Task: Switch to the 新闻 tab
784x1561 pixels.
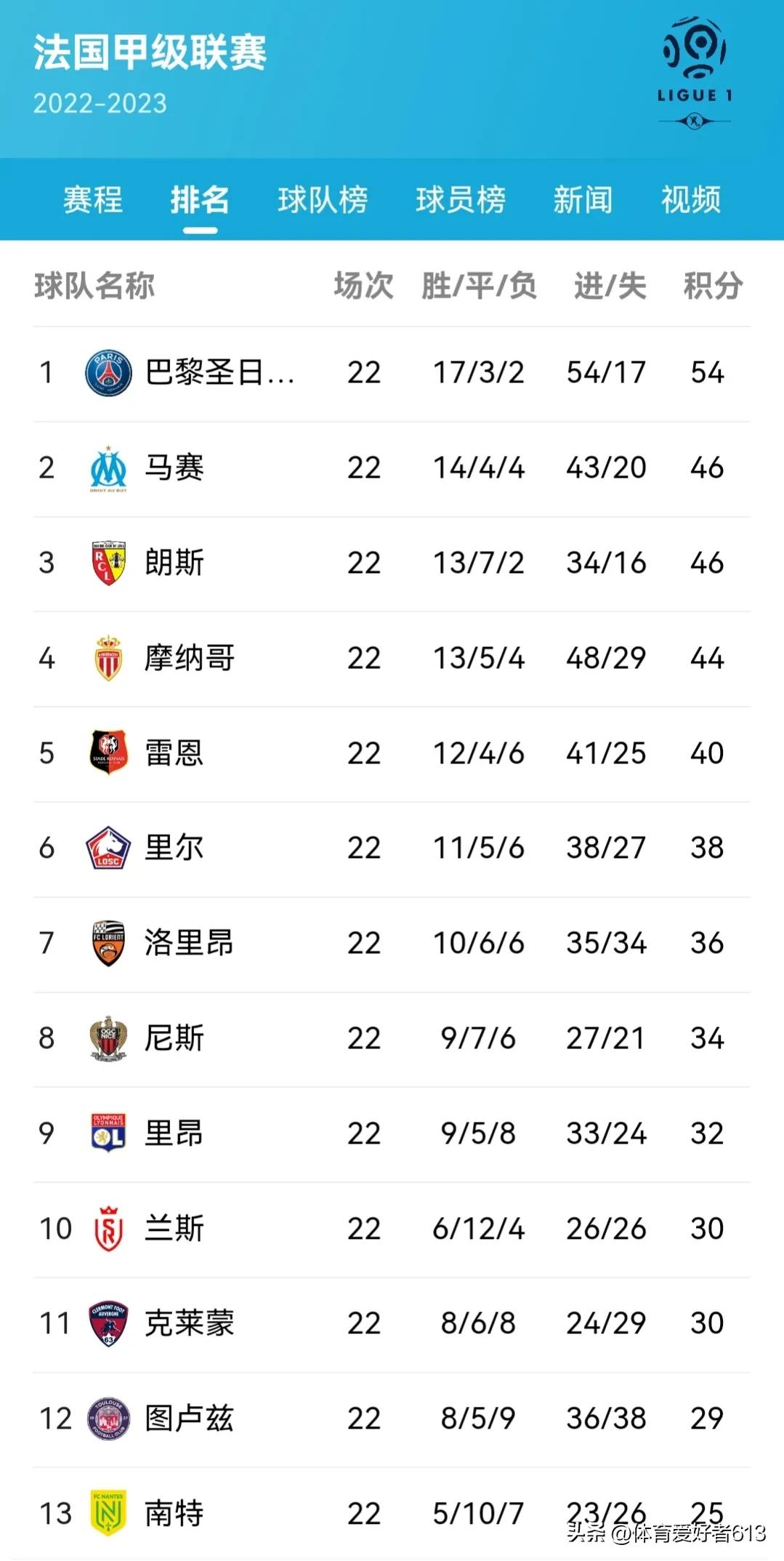Action: 583,200
